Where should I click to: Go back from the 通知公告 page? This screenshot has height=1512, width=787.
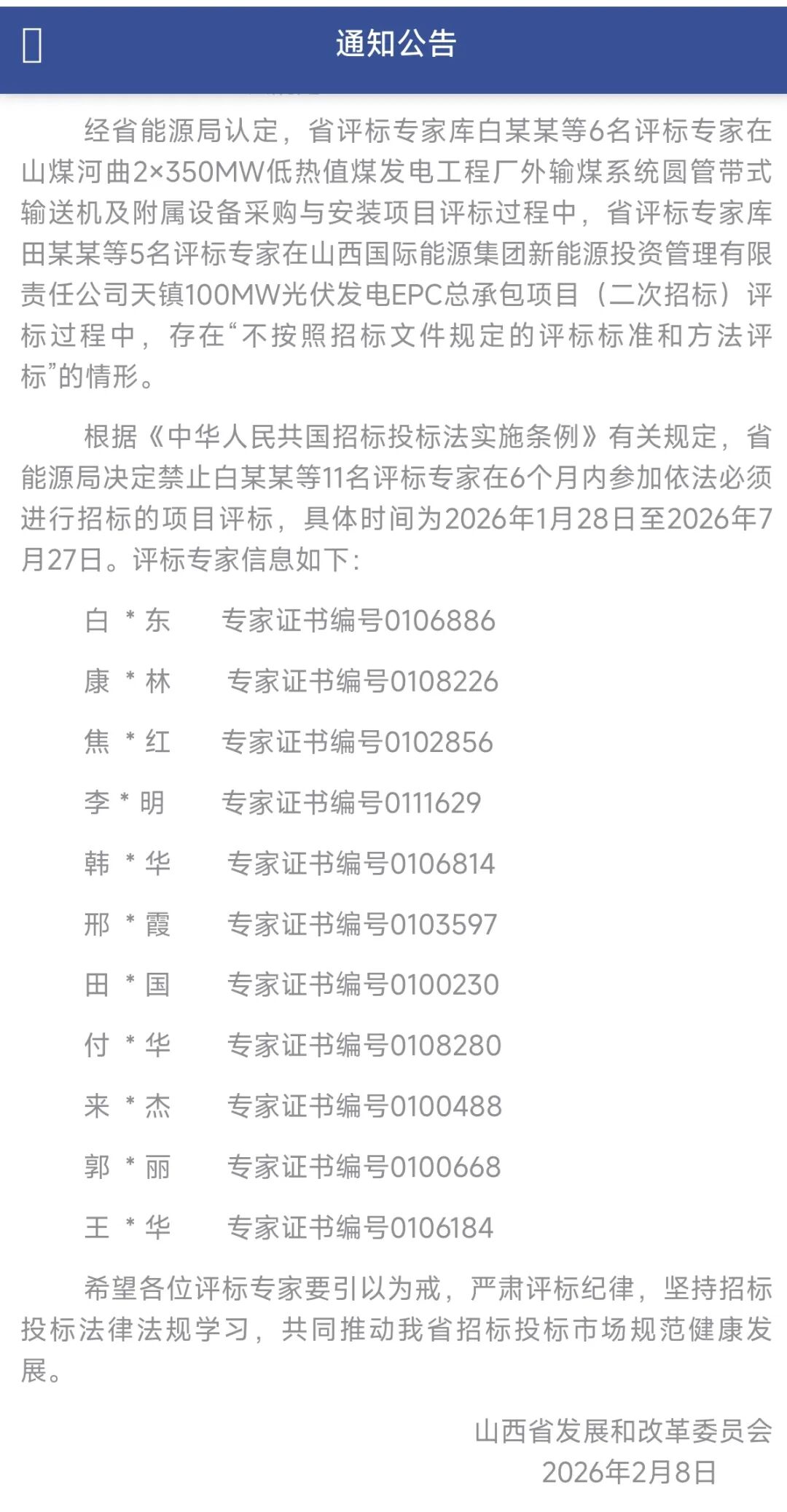point(33,45)
